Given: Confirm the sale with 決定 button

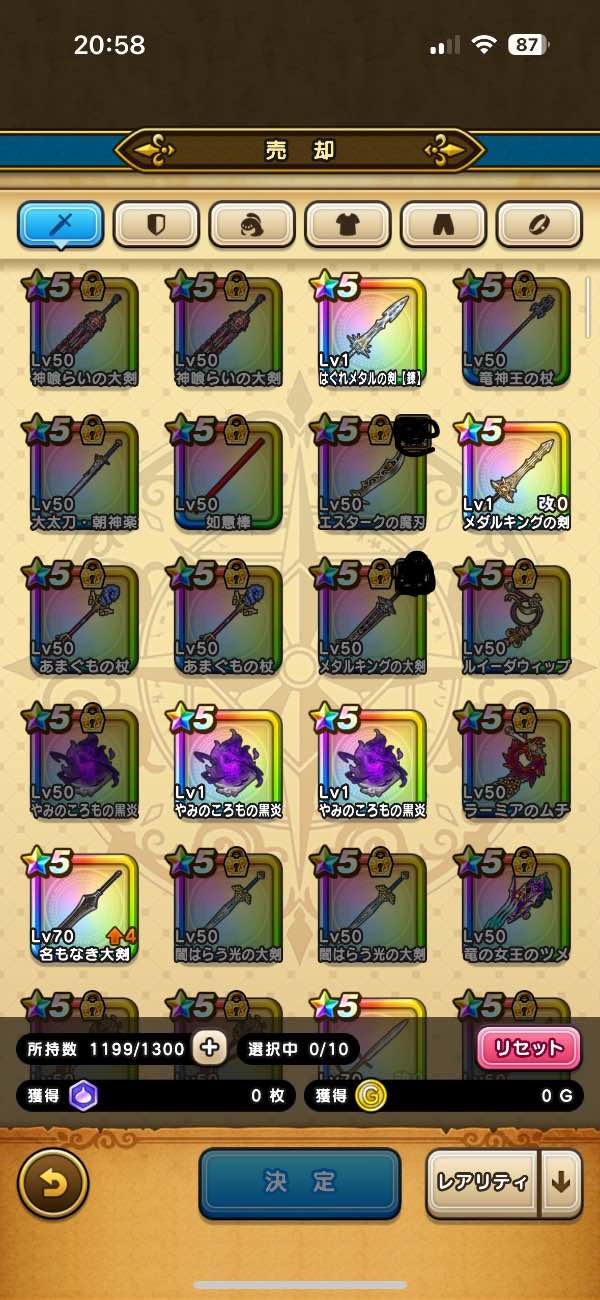Looking at the screenshot, I should pyautogui.click(x=300, y=1182).
